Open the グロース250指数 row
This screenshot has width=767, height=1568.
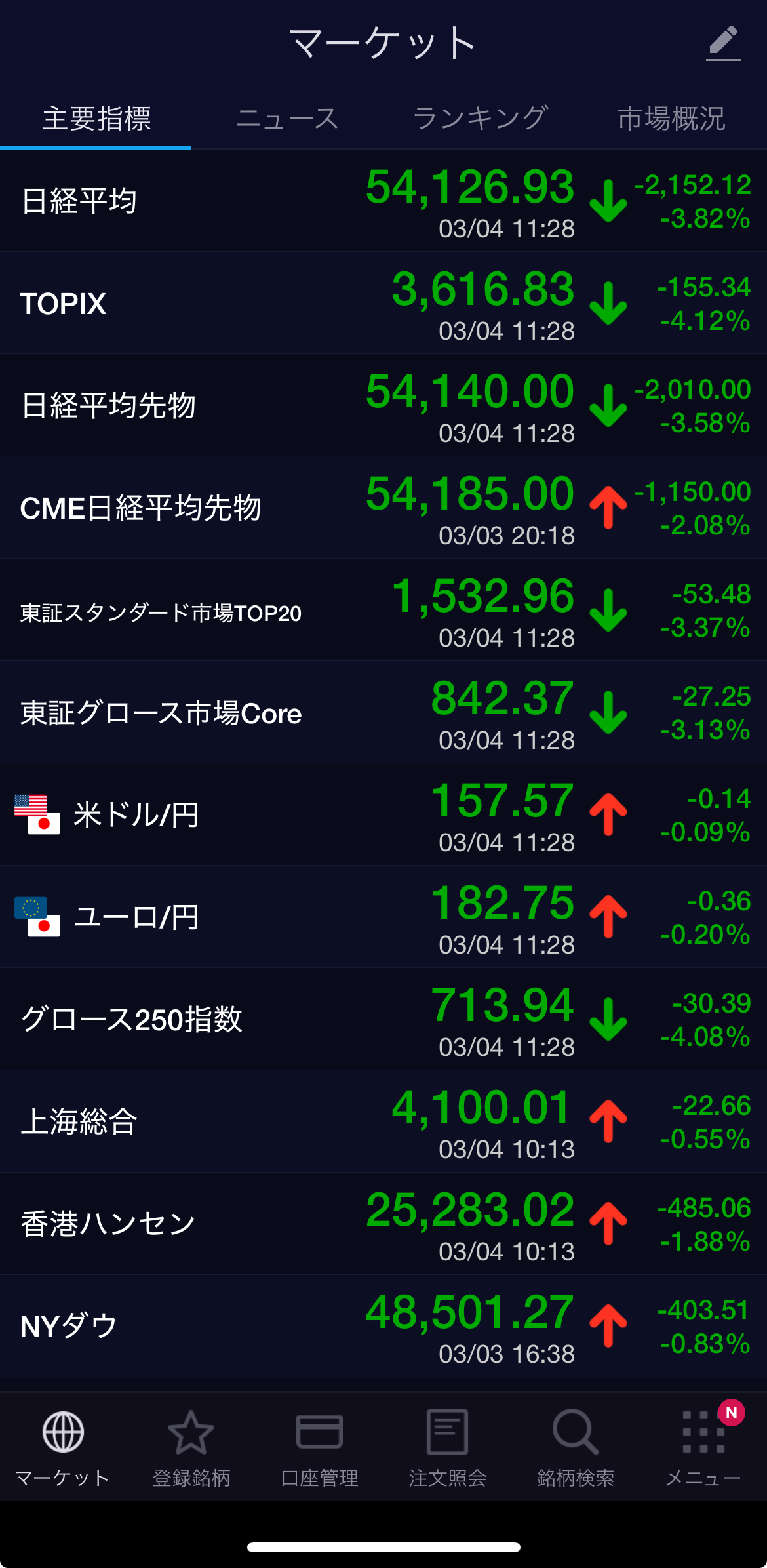[383, 1019]
